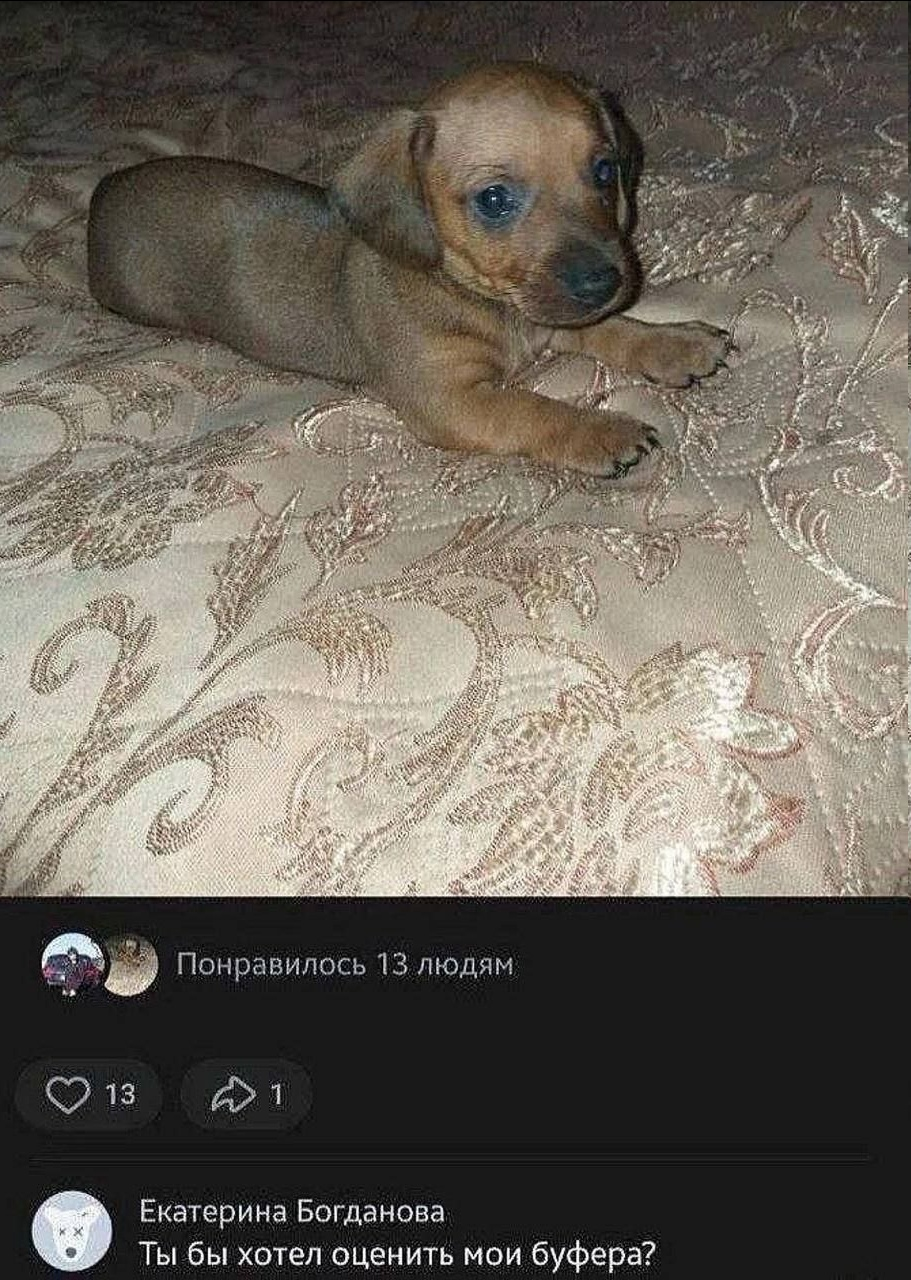This screenshot has height=1280, width=911.
Task: Open Екатерина Богданова's profile from her name
Action: [291, 1212]
